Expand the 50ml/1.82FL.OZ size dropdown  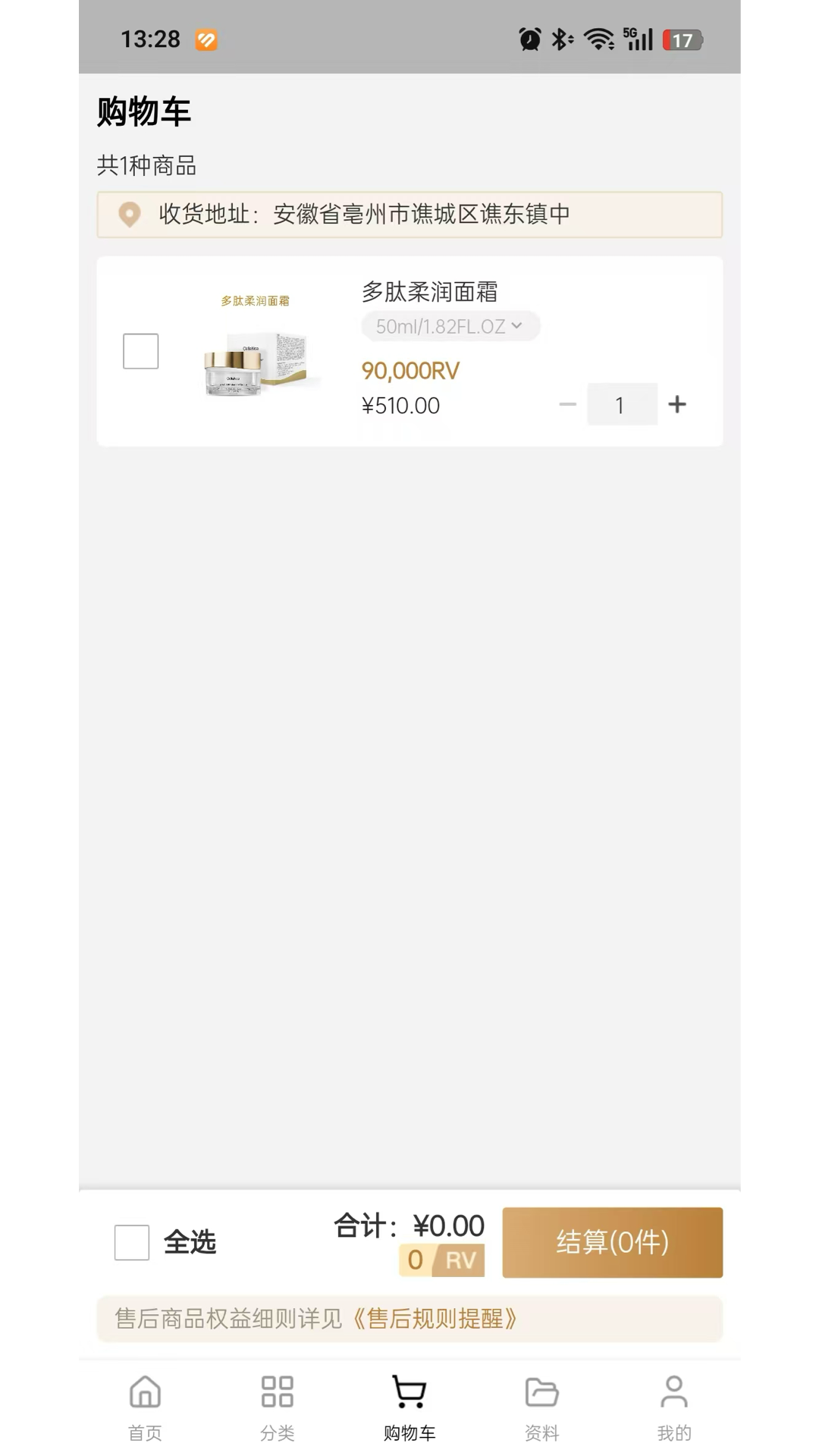450,326
